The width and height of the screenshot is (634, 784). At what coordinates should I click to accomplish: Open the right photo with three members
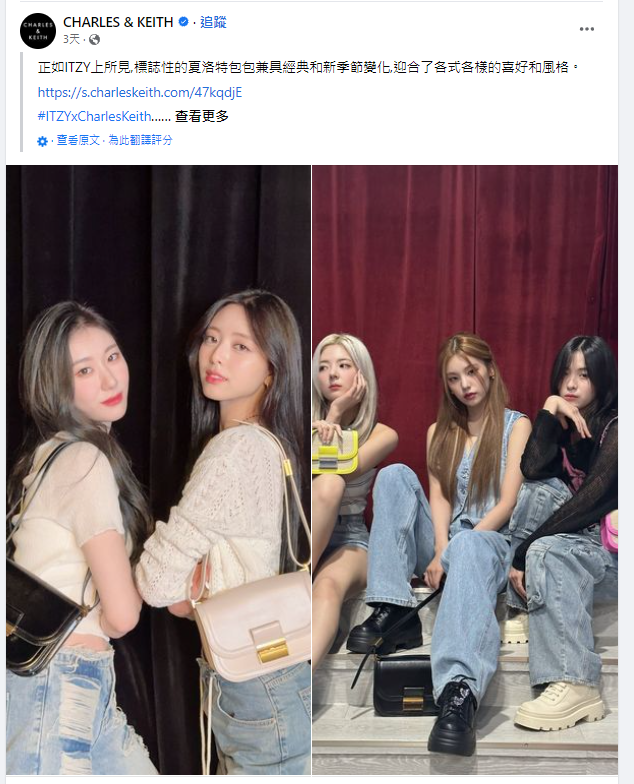(x=465, y=470)
